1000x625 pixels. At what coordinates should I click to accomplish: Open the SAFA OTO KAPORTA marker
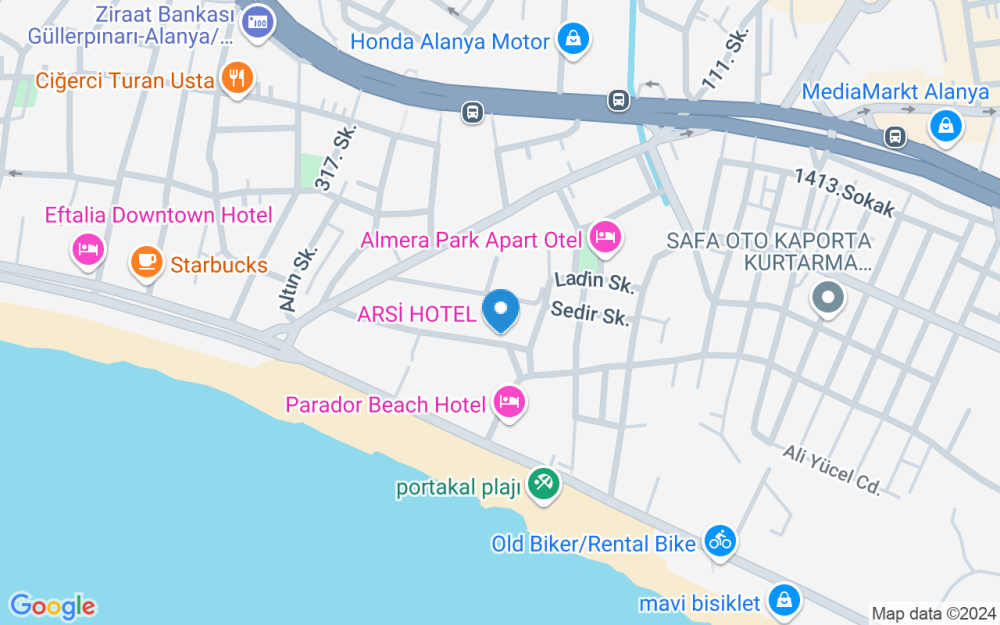point(827,298)
